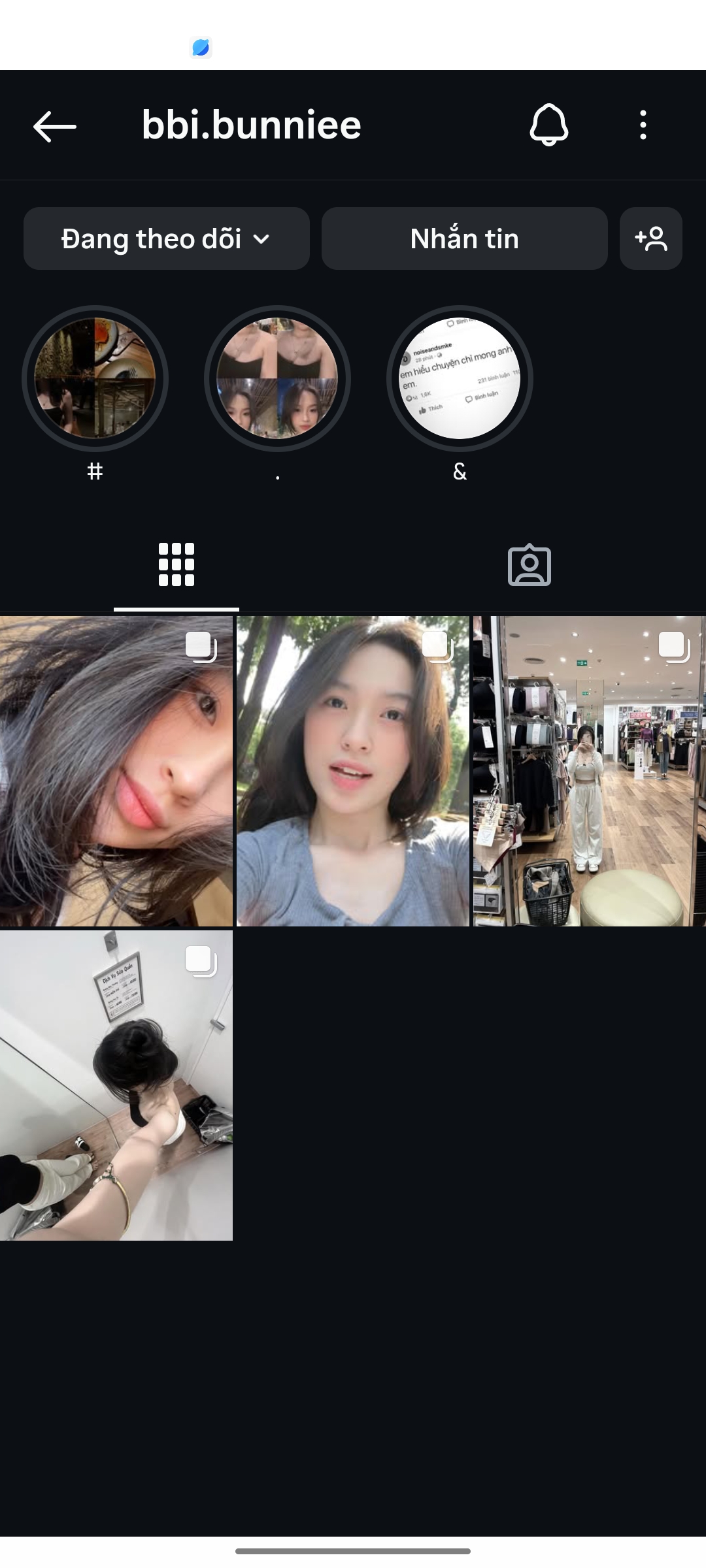The width and height of the screenshot is (706, 1568).
Task: Go back using the arrow icon
Action: pos(55,126)
